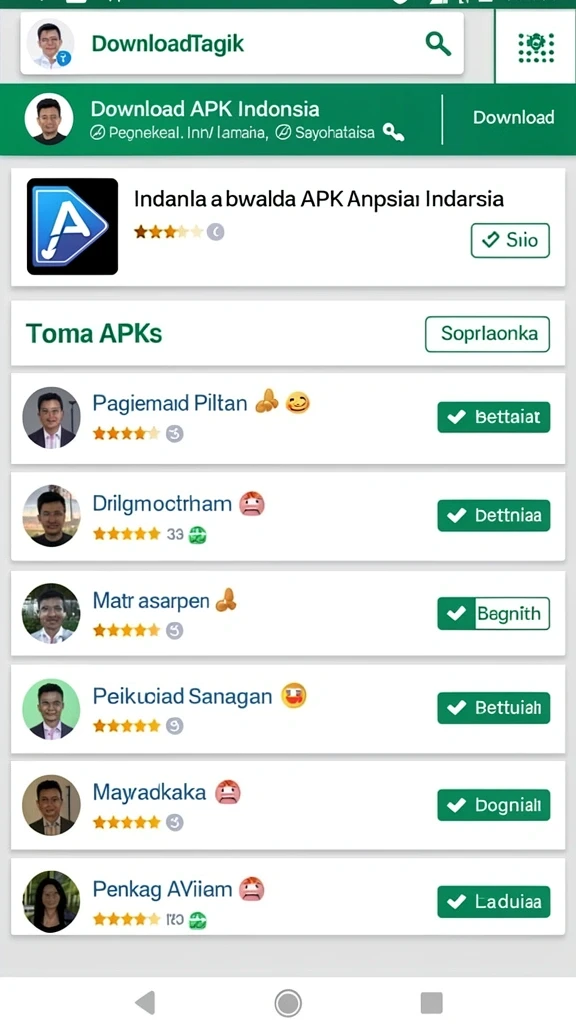Image resolution: width=576 pixels, height=1024 pixels.
Task: Tap the system home button
Action: tap(288, 1002)
